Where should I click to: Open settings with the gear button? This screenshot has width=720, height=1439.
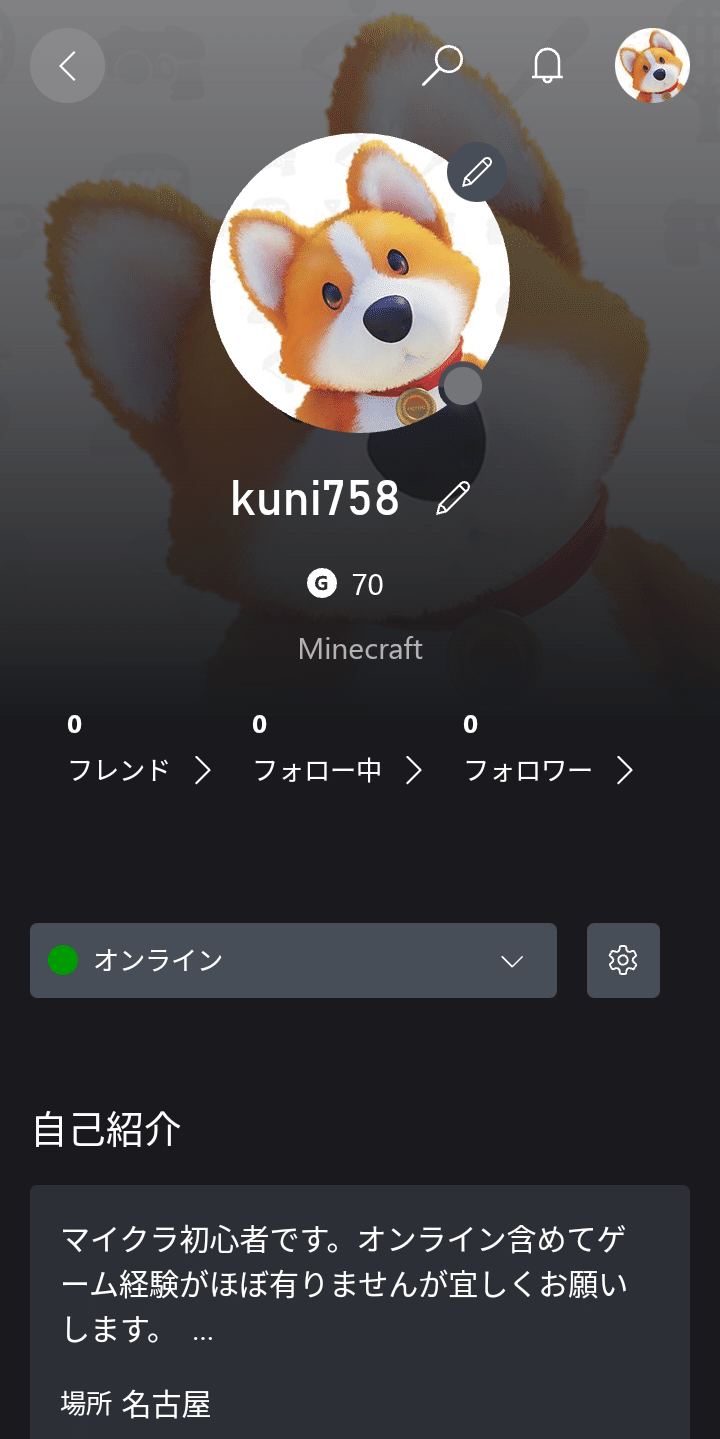[x=623, y=960]
